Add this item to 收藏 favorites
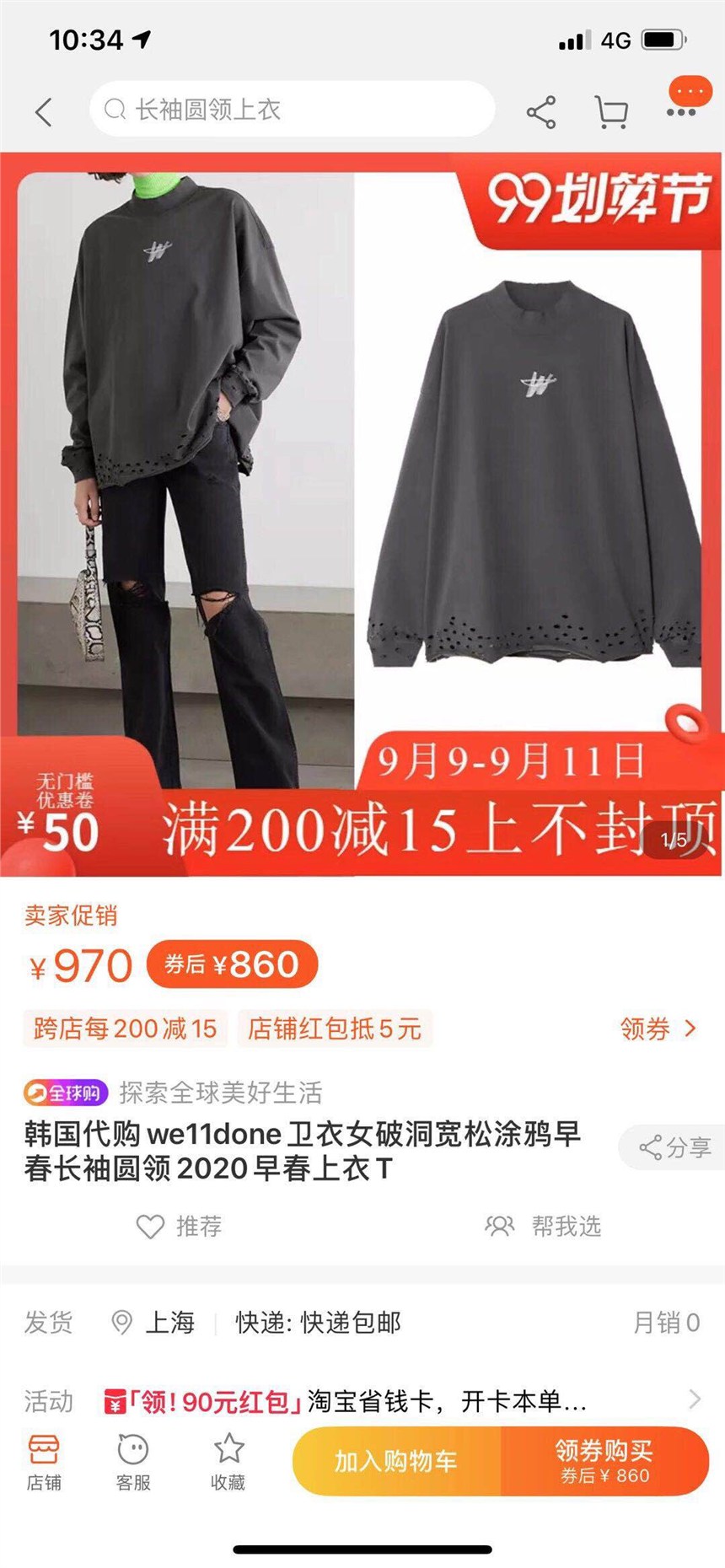The image size is (725, 1568). (228, 1463)
